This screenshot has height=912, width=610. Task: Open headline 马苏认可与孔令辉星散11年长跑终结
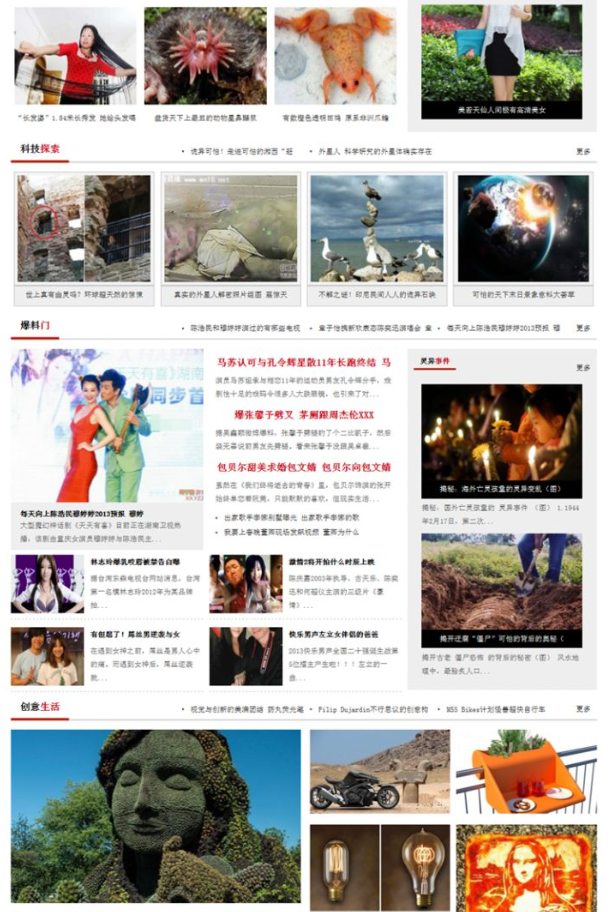[303, 362]
